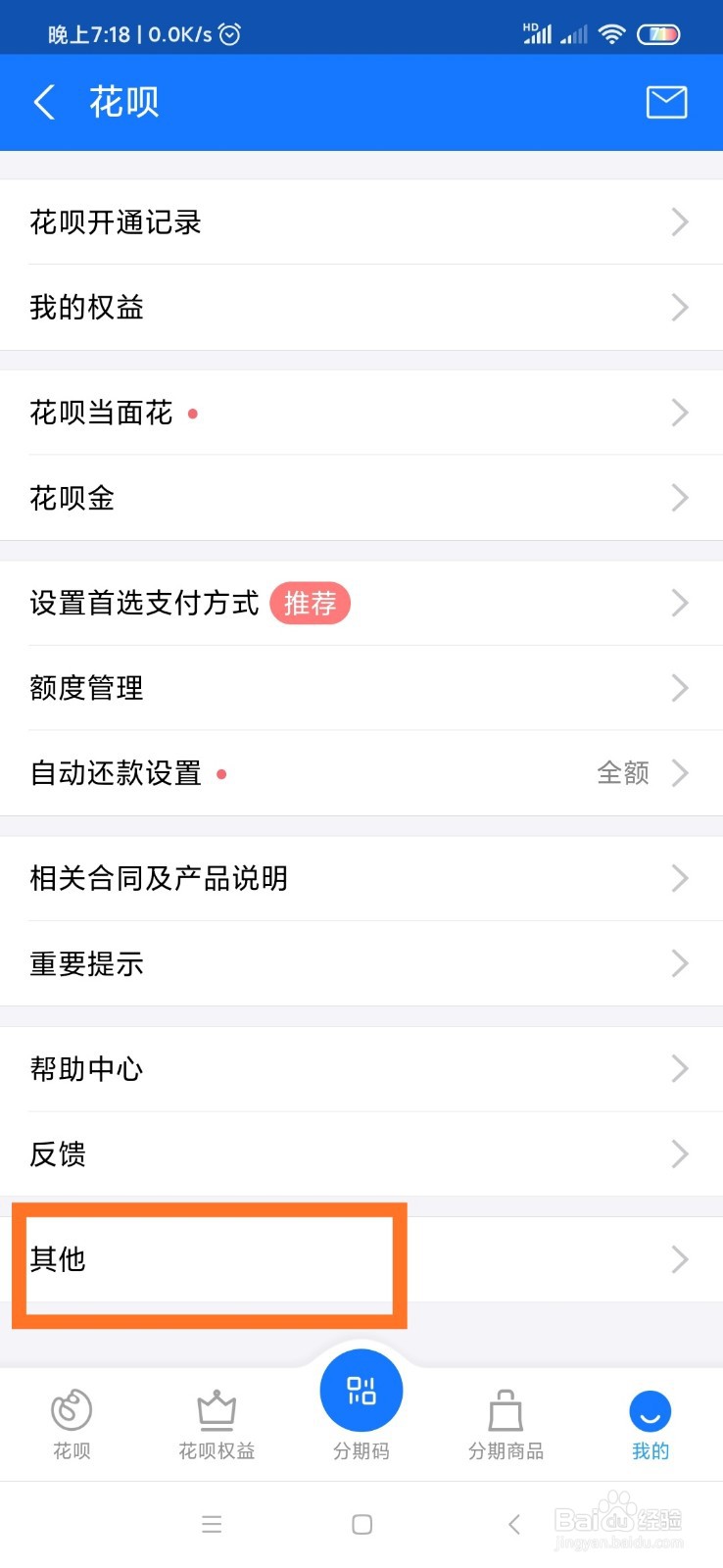Image resolution: width=723 pixels, height=1568 pixels.
Task: Tap the alarm clock icon in status bar
Action: pos(229,33)
